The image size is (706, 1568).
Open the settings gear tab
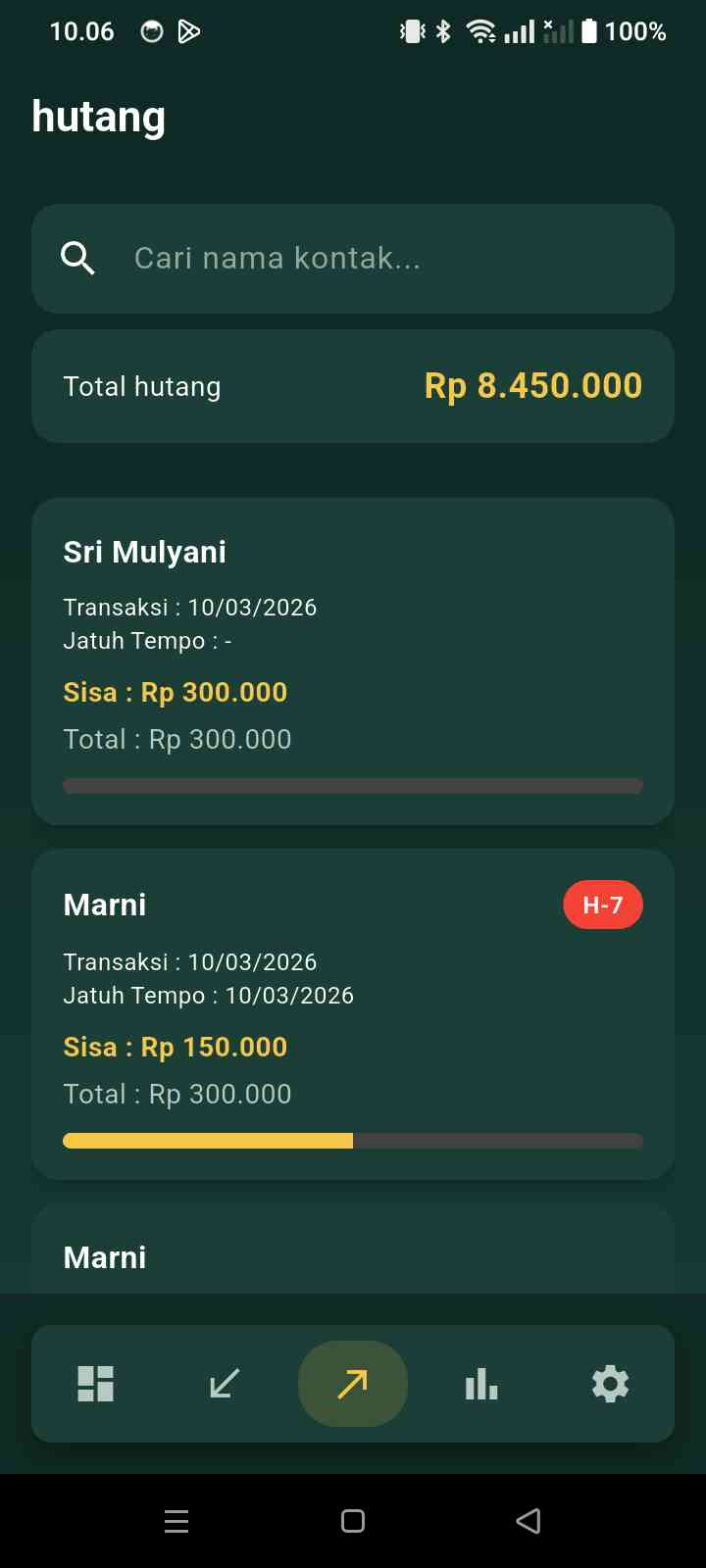610,1384
